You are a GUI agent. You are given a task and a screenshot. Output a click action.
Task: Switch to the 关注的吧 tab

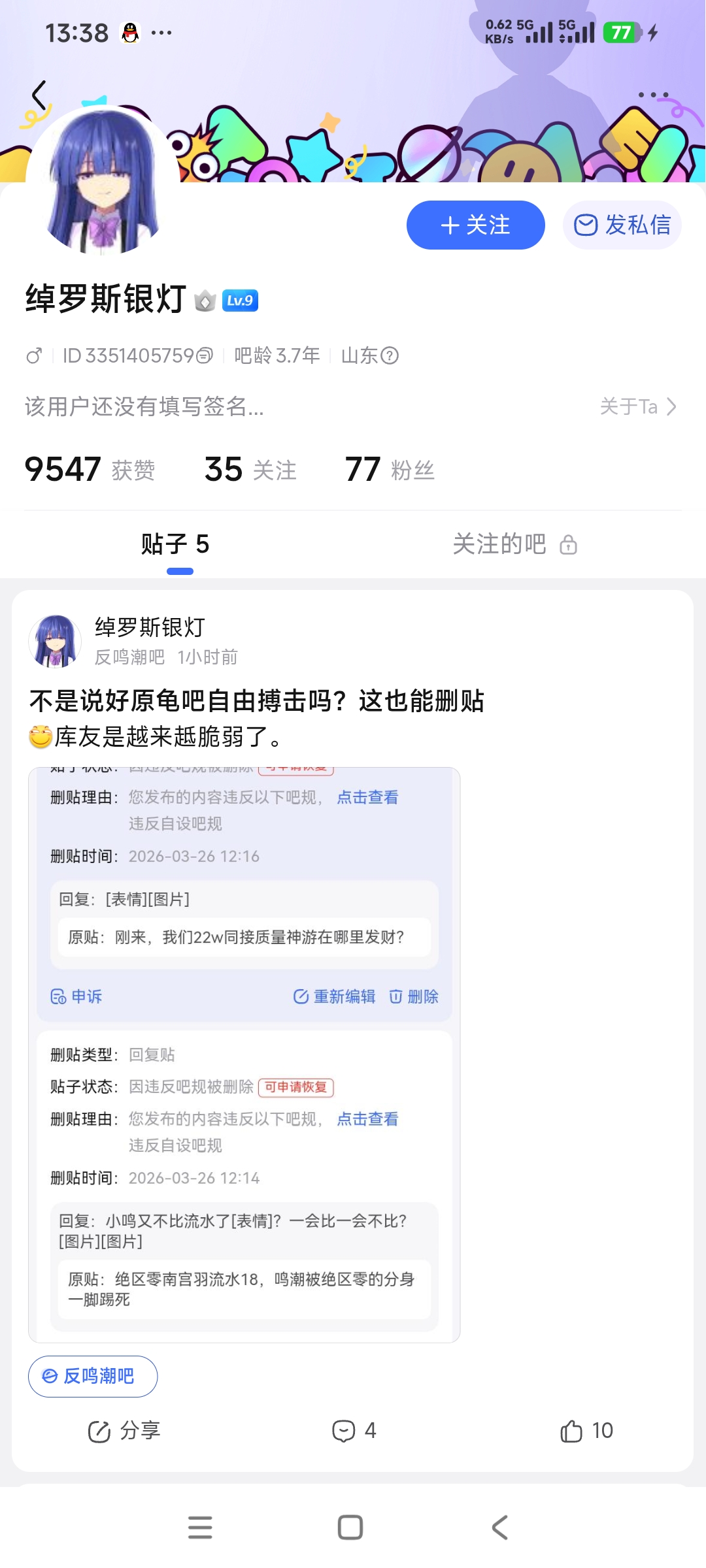pyautogui.click(x=514, y=544)
